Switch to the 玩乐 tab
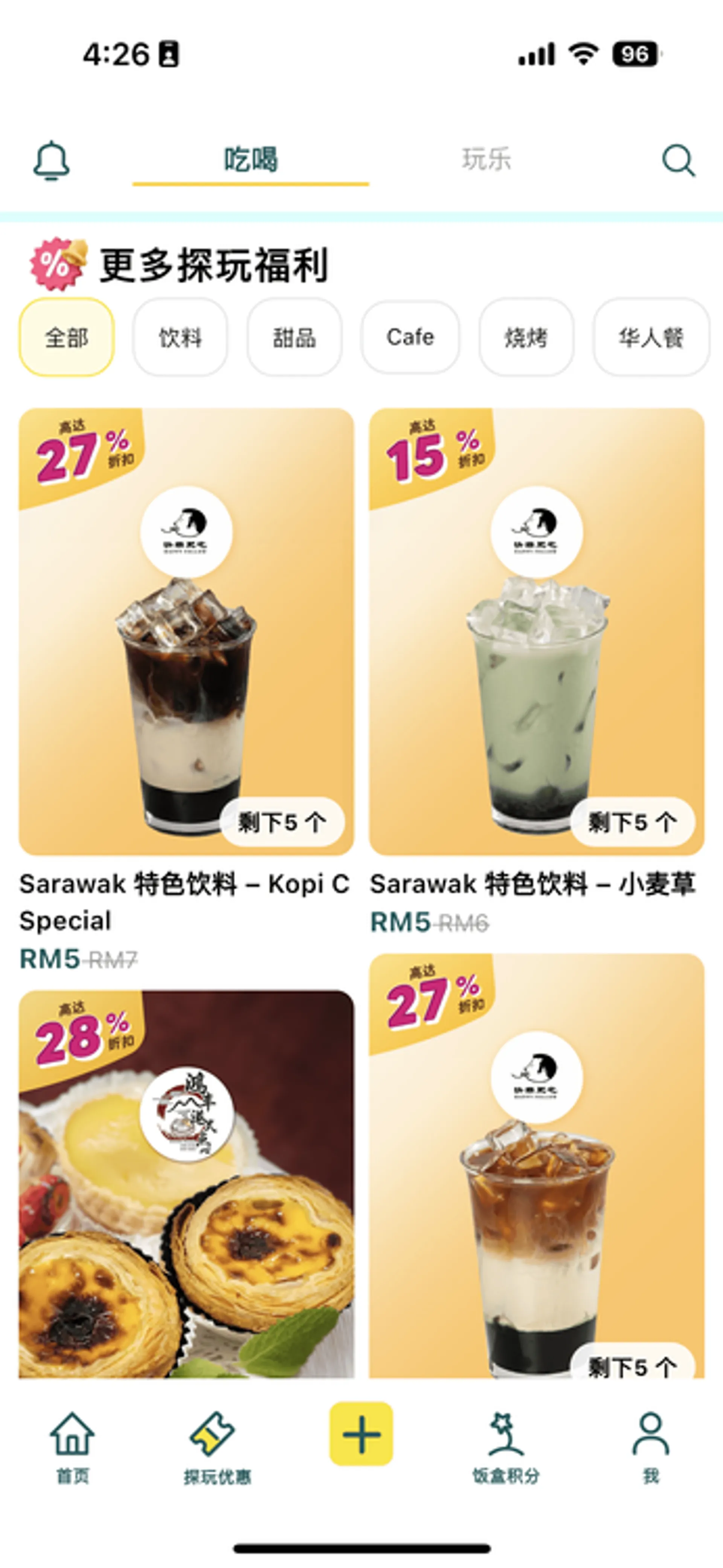Image resolution: width=723 pixels, height=1568 pixels. pos(486,159)
